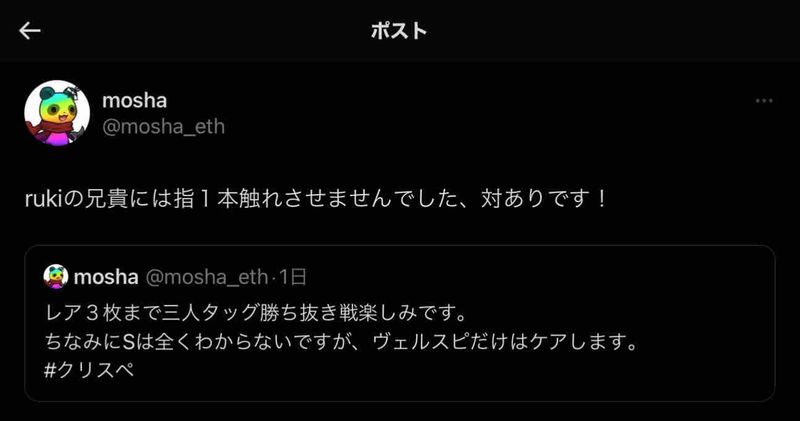Open the #クリスペ hashtag

(x=90, y=369)
